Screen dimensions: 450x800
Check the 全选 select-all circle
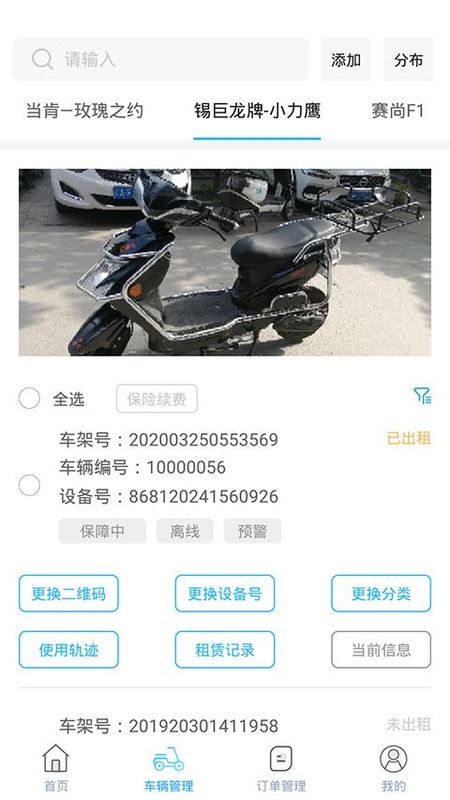click(29, 398)
